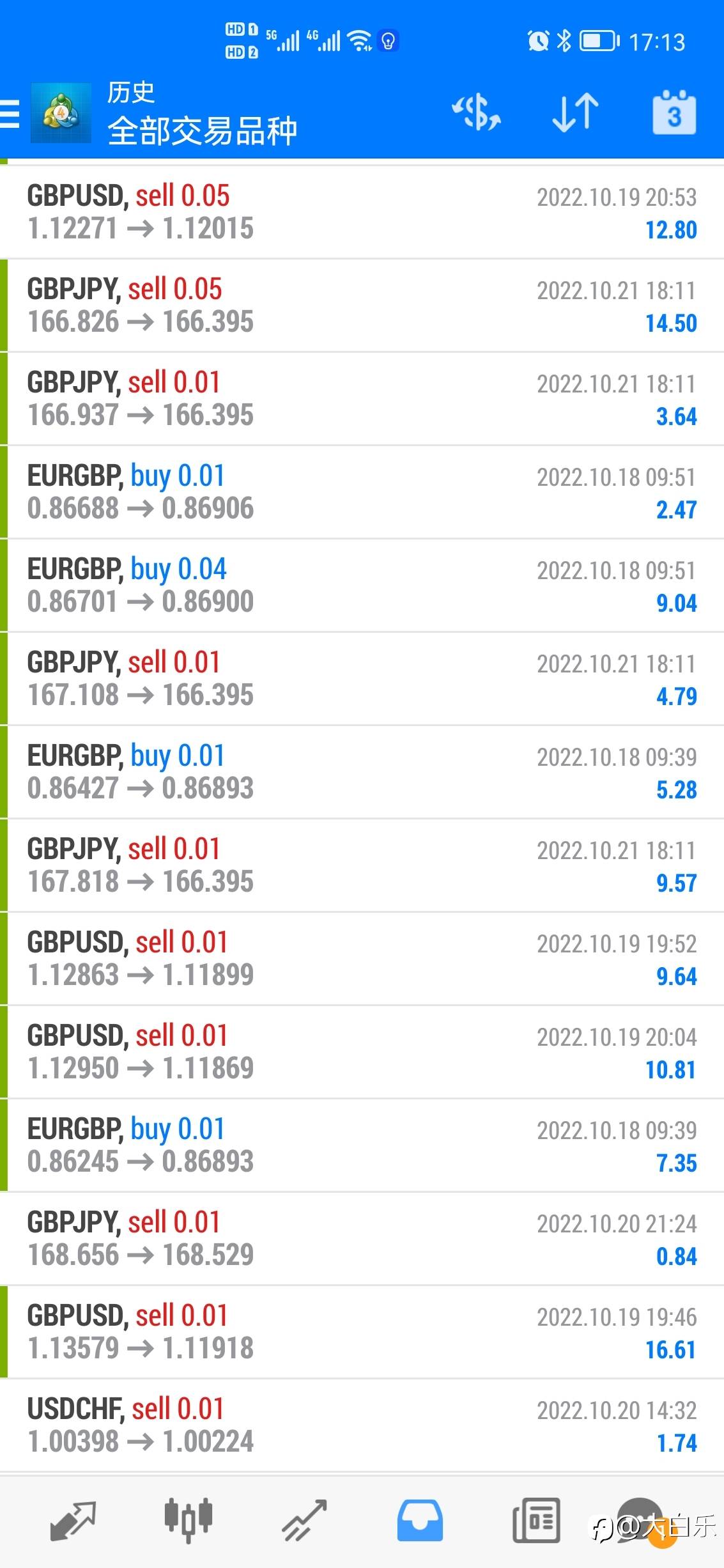Switch to the Quotes tab
The width and height of the screenshot is (724, 1568).
click(x=73, y=1521)
